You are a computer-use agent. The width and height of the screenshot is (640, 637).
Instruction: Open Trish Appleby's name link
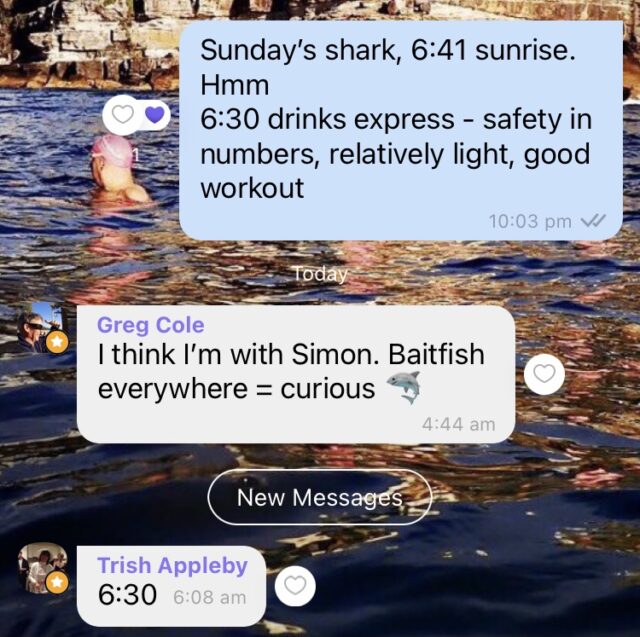tap(172, 565)
